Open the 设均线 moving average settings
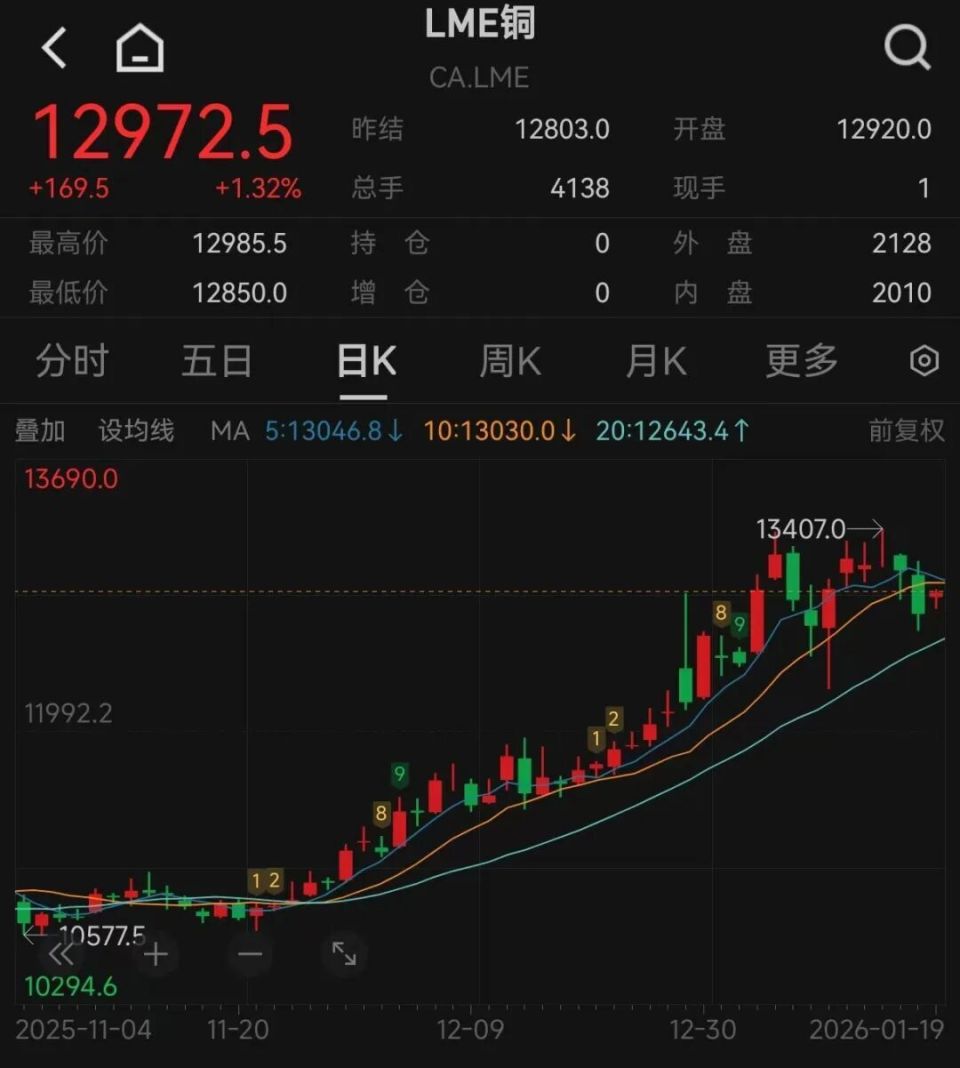 137,431
